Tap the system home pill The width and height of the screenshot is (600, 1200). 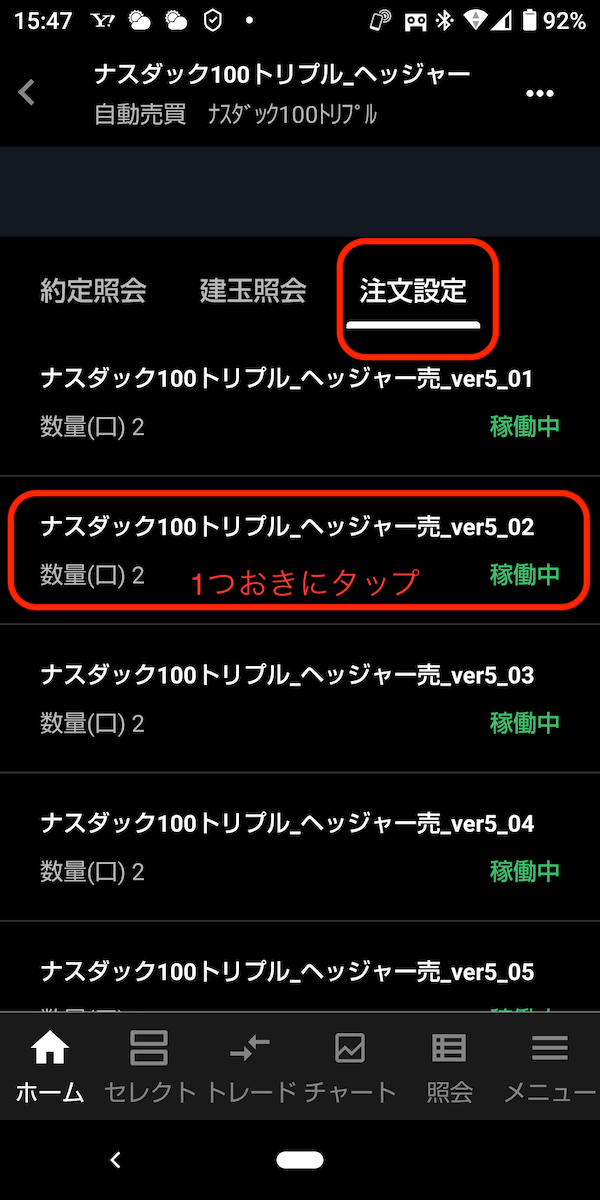click(x=300, y=1160)
